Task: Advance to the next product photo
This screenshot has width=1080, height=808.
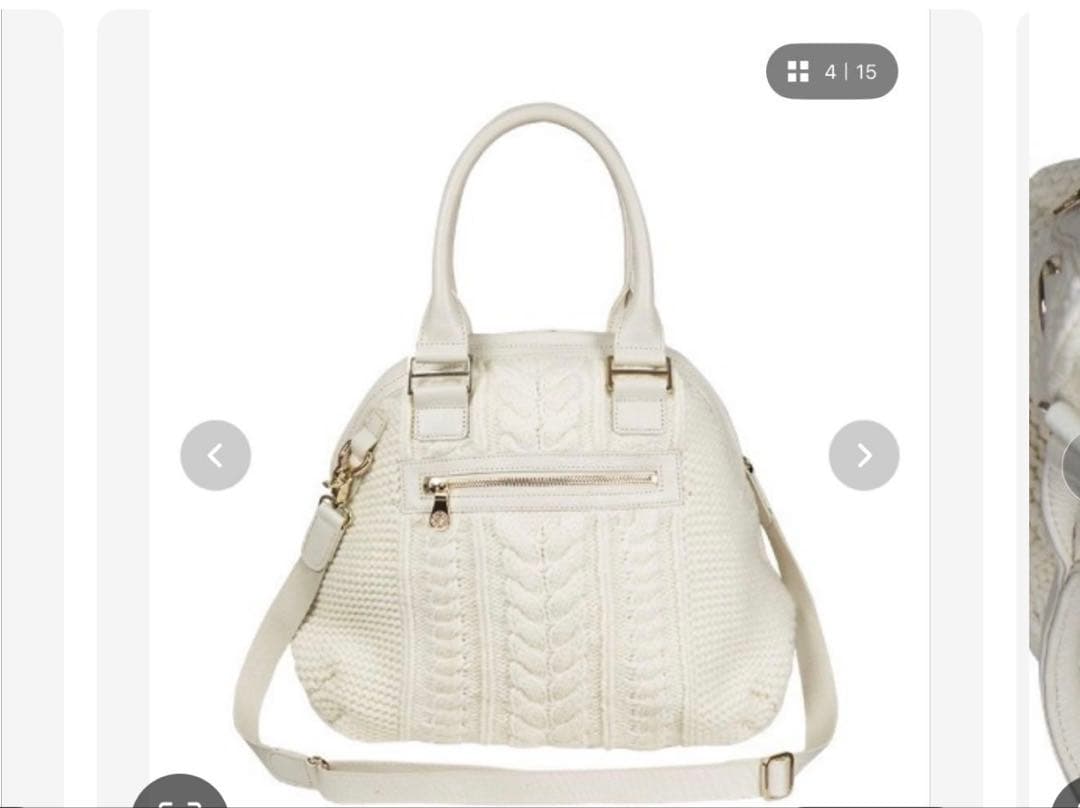Action: (x=864, y=455)
